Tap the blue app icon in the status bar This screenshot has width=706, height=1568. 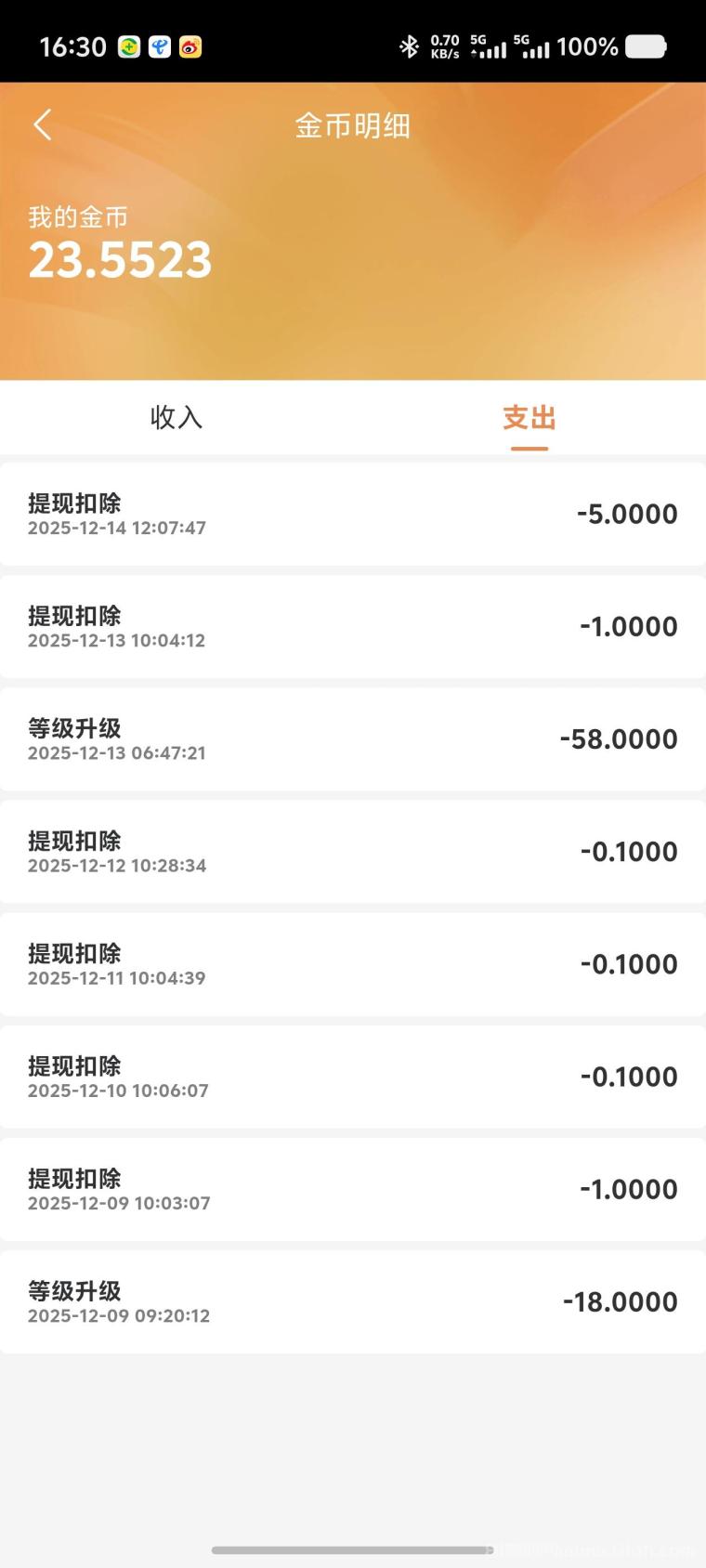[160, 46]
